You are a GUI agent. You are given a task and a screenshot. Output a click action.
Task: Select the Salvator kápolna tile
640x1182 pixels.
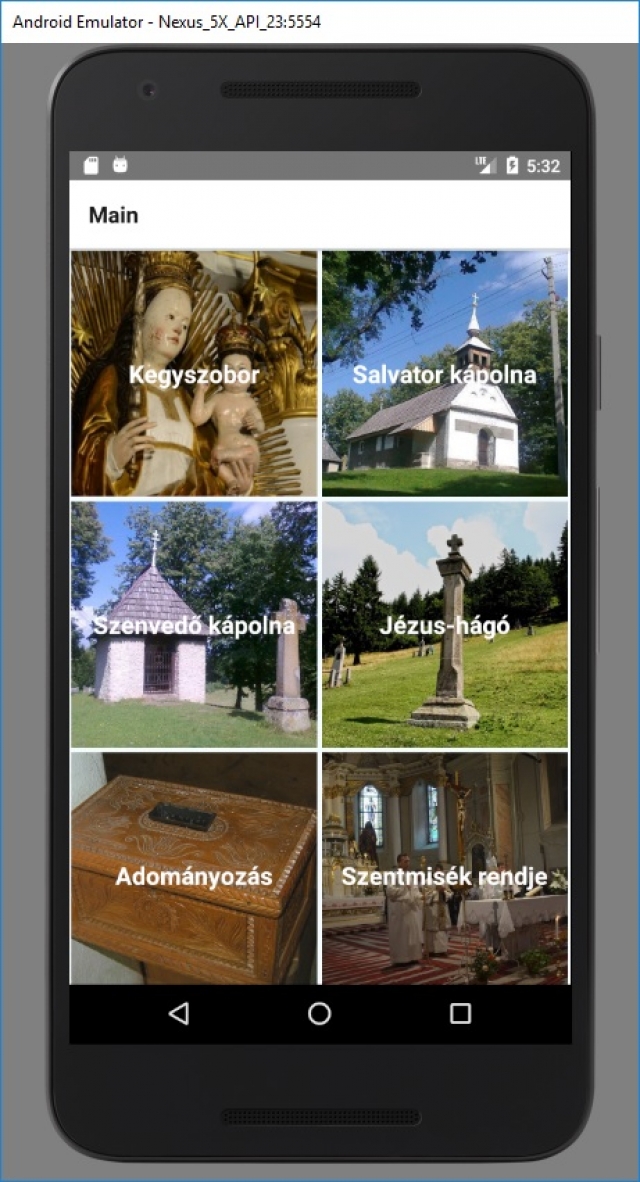445,374
